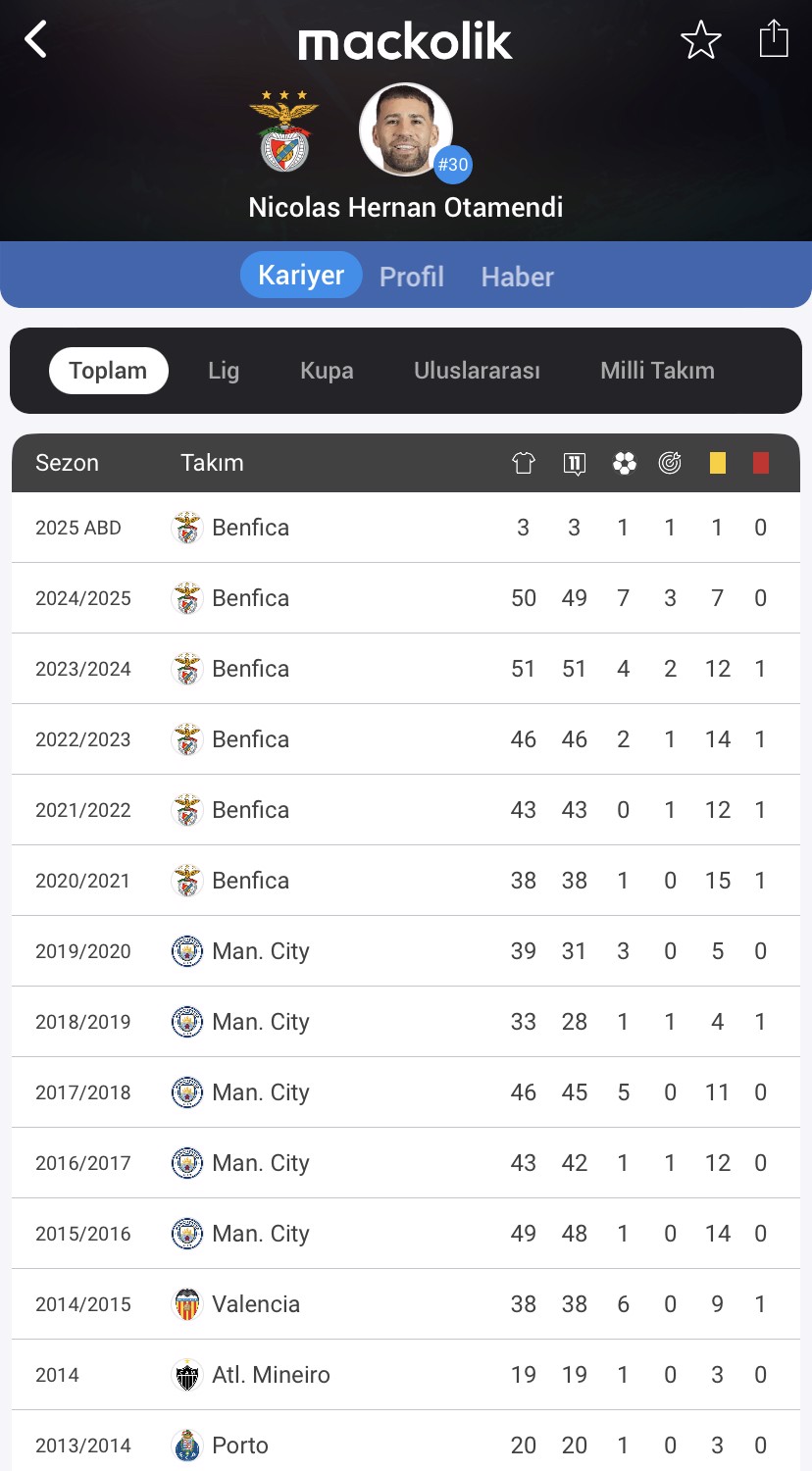Screen dimensions: 812x1471
Task: Open the 2013/2014 Porto row
Action: [406, 1442]
